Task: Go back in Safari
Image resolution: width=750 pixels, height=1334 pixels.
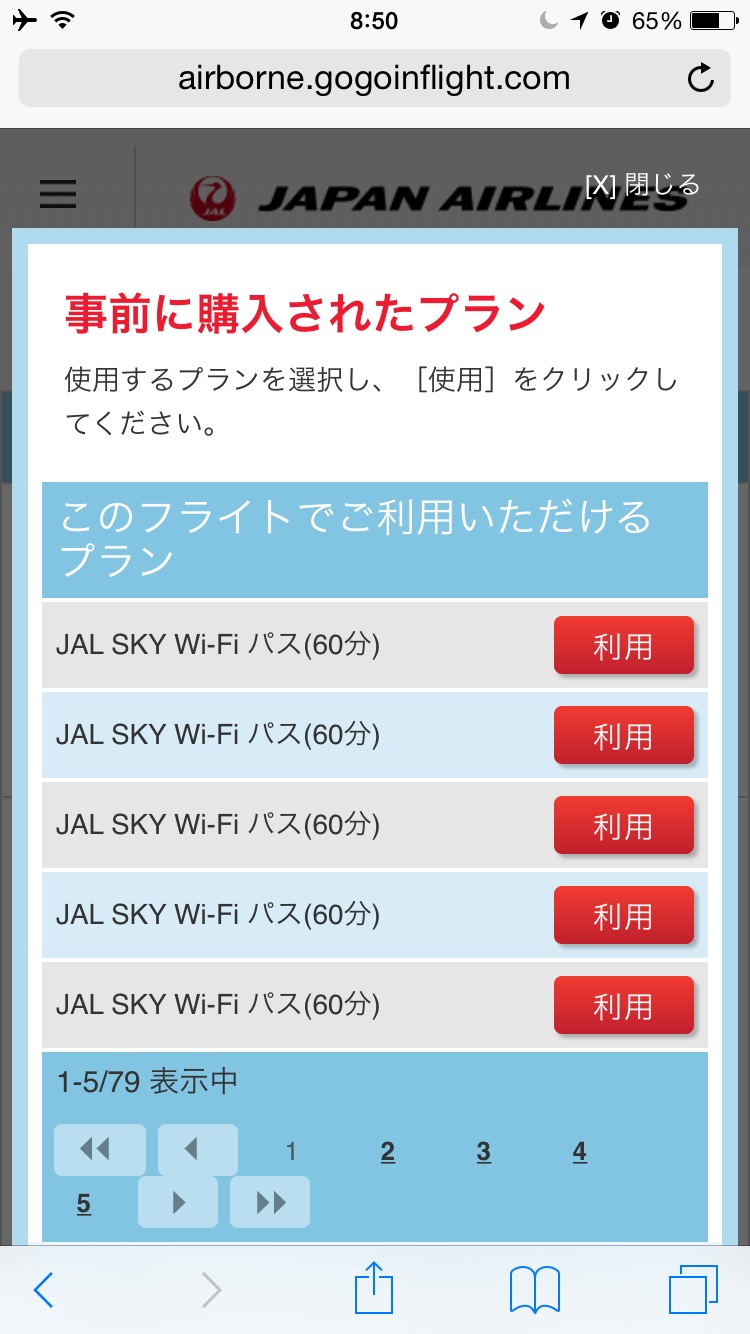Action: (x=43, y=1290)
